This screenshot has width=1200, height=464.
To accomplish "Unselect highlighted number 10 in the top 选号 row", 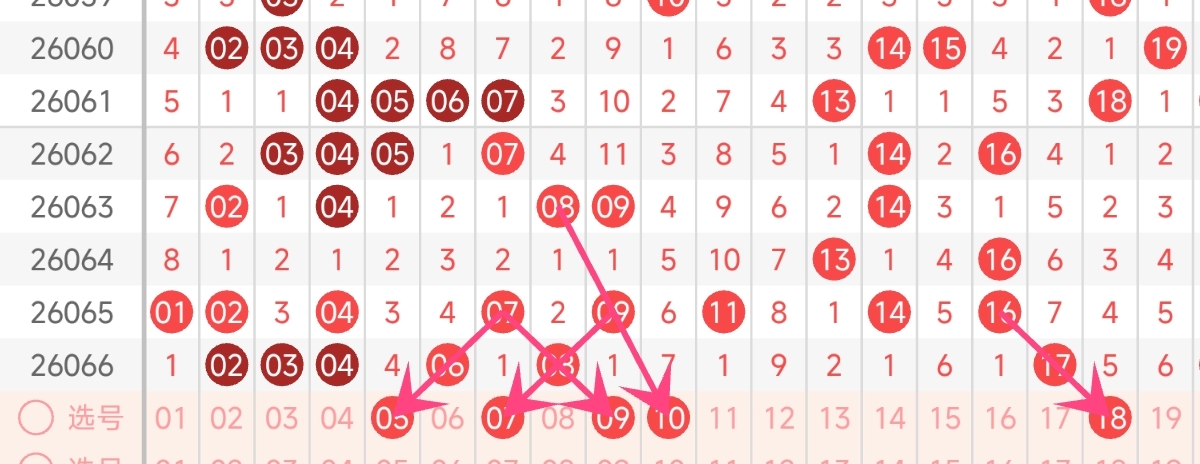I will pyautogui.click(x=668, y=418).
